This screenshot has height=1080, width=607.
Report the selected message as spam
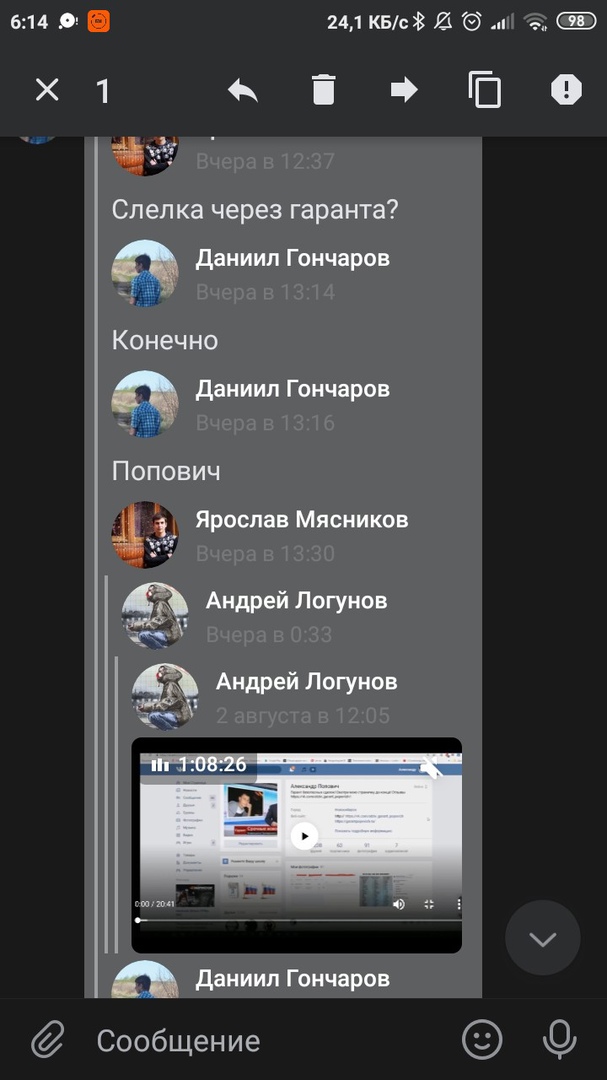pos(566,91)
